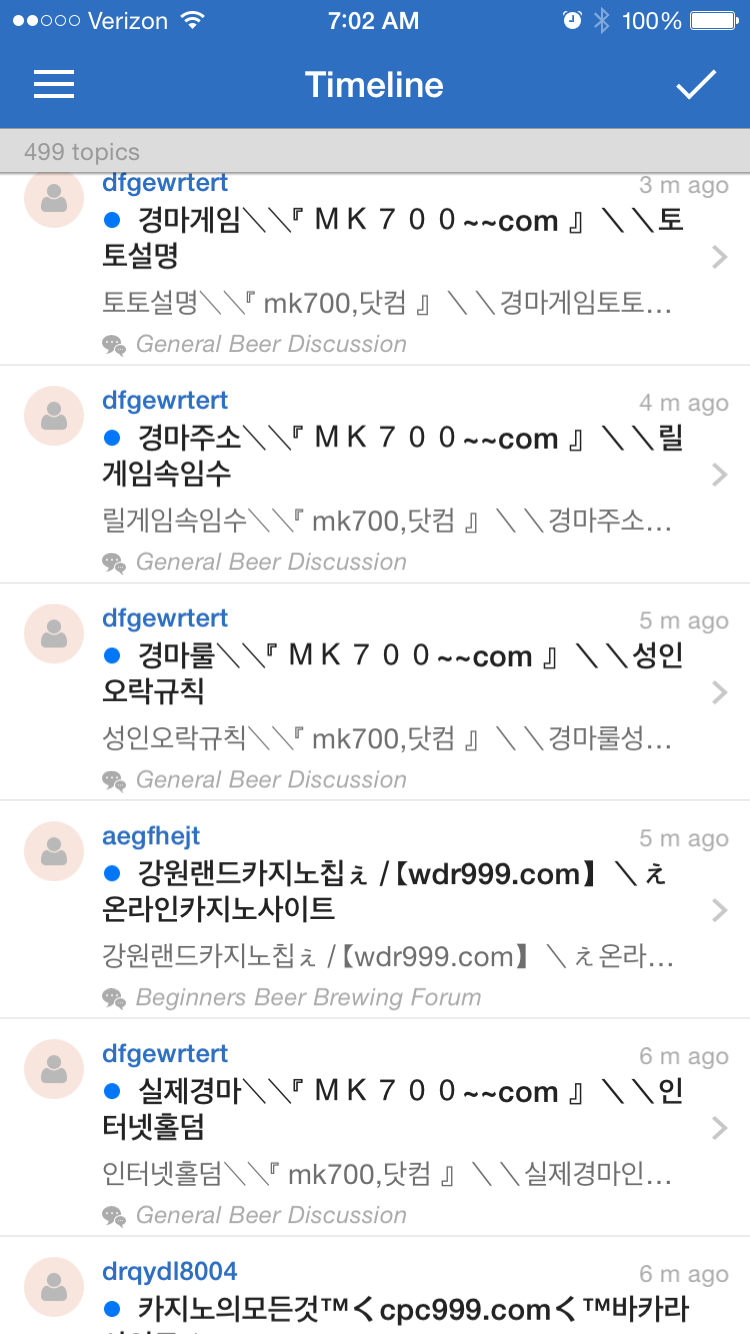Image resolution: width=750 pixels, height=1334 pixels.
Task: Open the cpc999.com topic by drqydl8004
Action: click(375, 1287)
